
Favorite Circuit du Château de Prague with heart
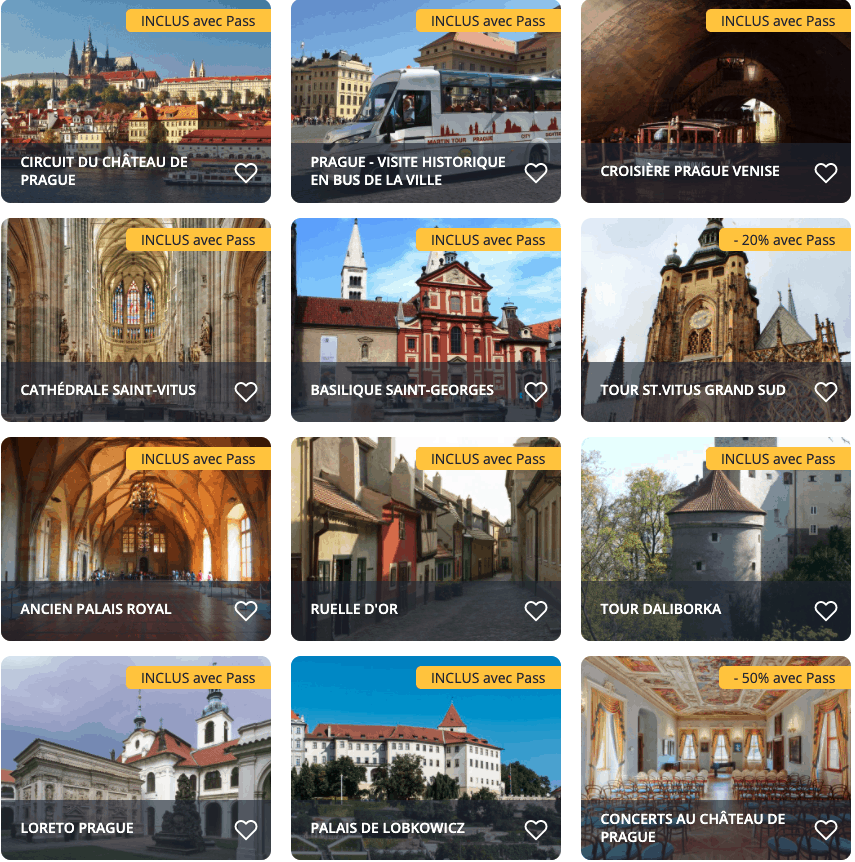pyautogui.click(x=246, y=173)
